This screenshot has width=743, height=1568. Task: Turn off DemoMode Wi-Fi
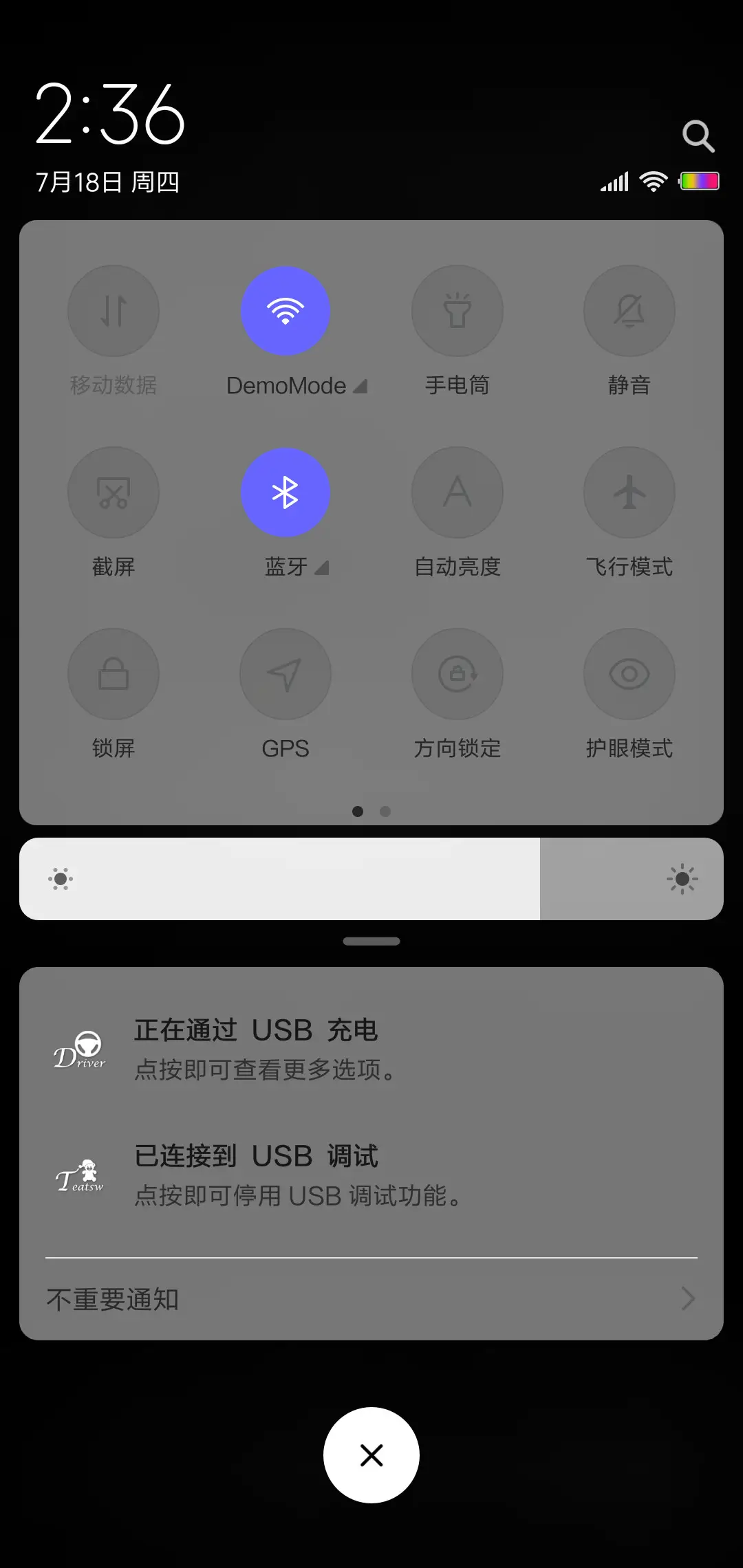286,311
